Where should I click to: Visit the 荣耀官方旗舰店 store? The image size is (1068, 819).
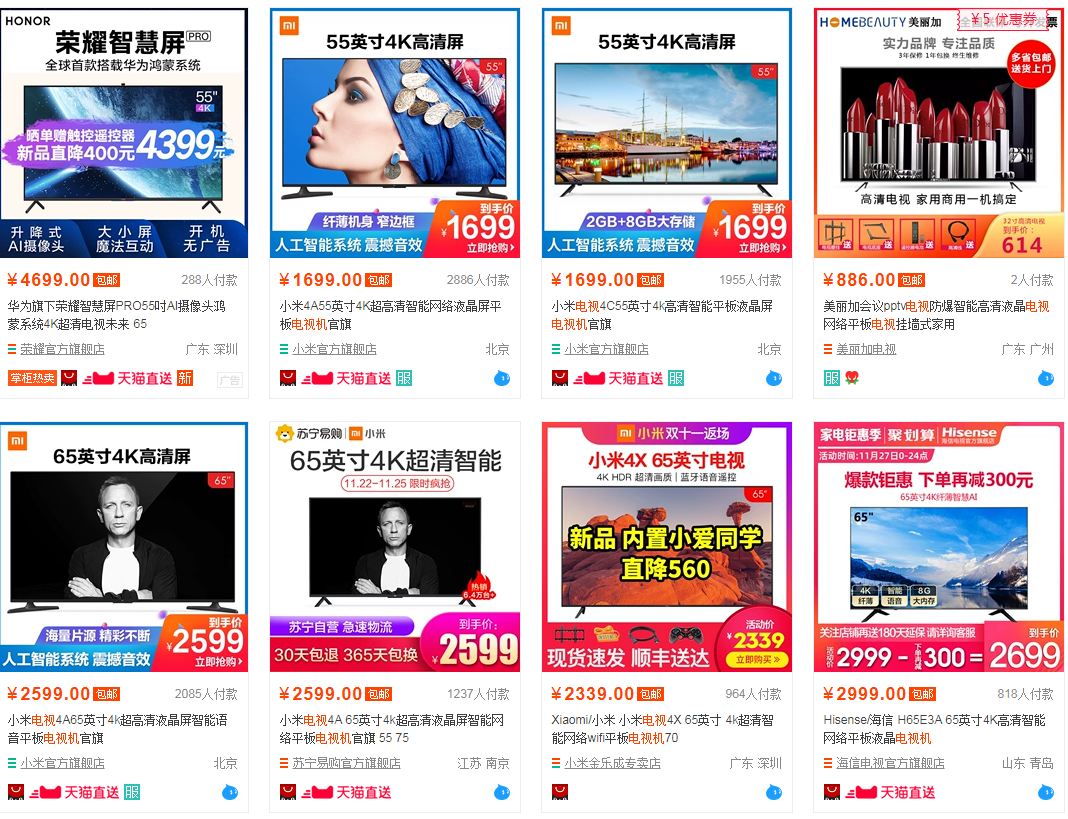[x=62, y=350]
